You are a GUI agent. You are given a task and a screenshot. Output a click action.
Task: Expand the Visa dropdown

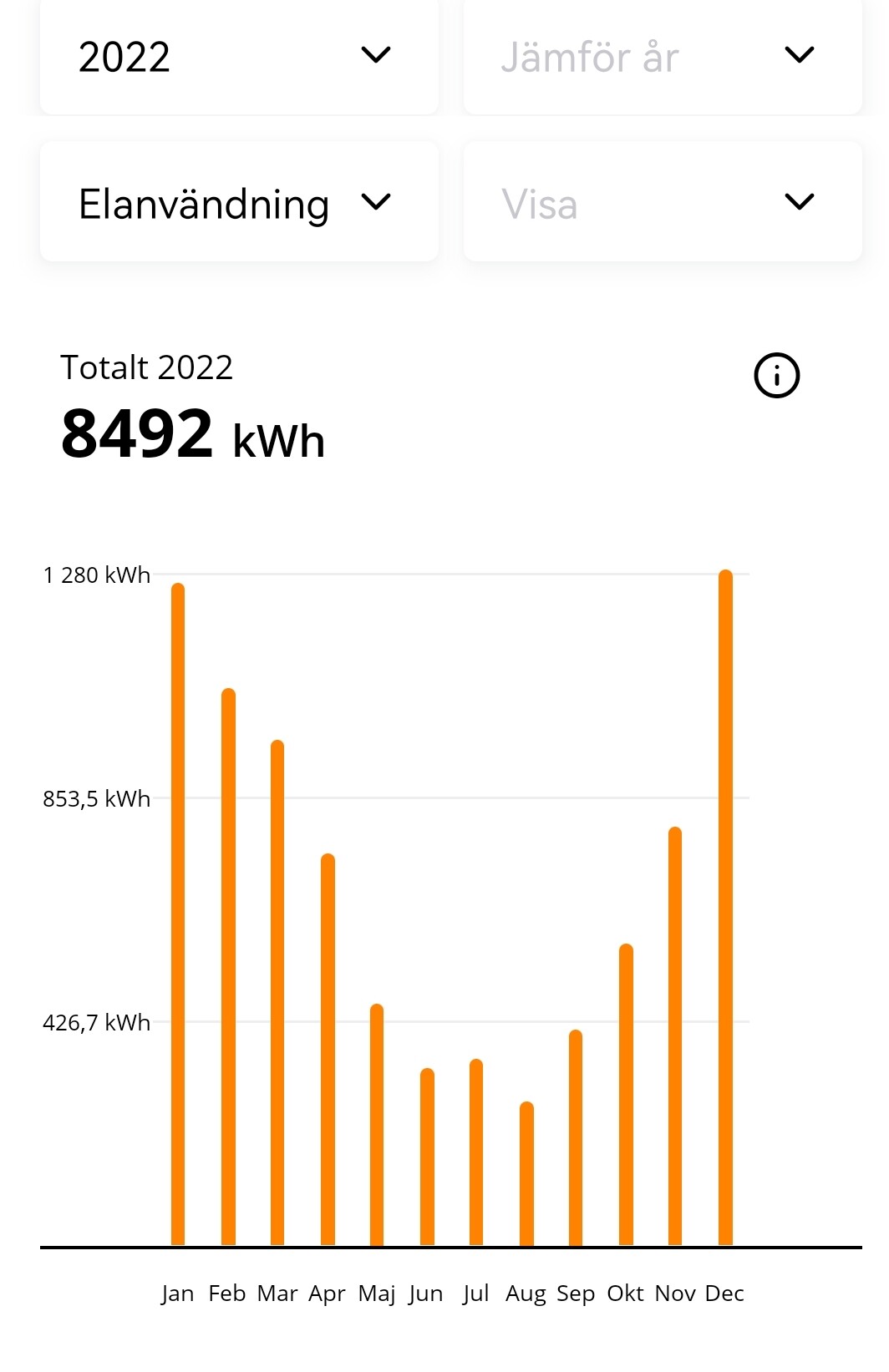pos(662,203)
